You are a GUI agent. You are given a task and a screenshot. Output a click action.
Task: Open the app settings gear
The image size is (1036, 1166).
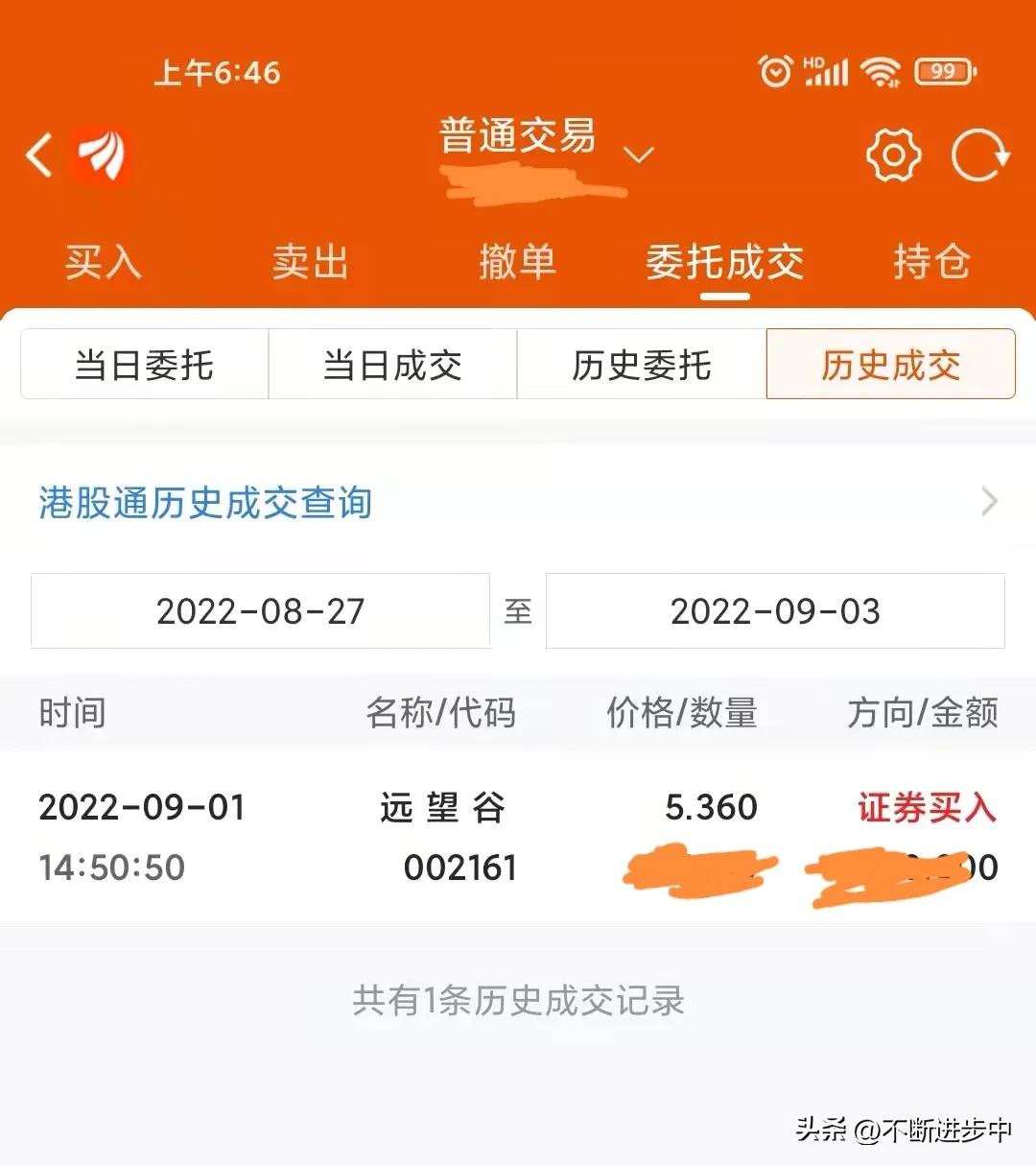point(893,155)
